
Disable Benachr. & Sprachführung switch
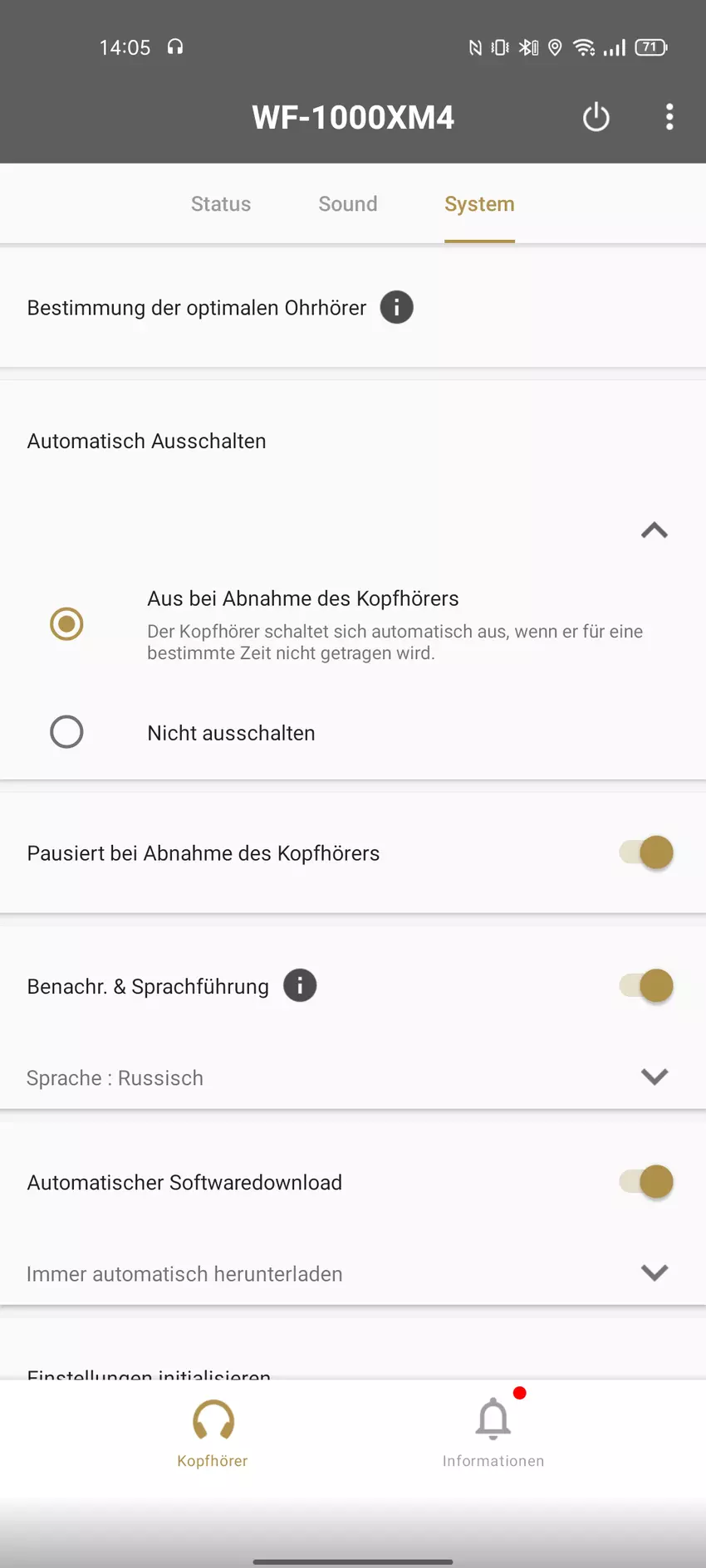[x=646, y=986]
